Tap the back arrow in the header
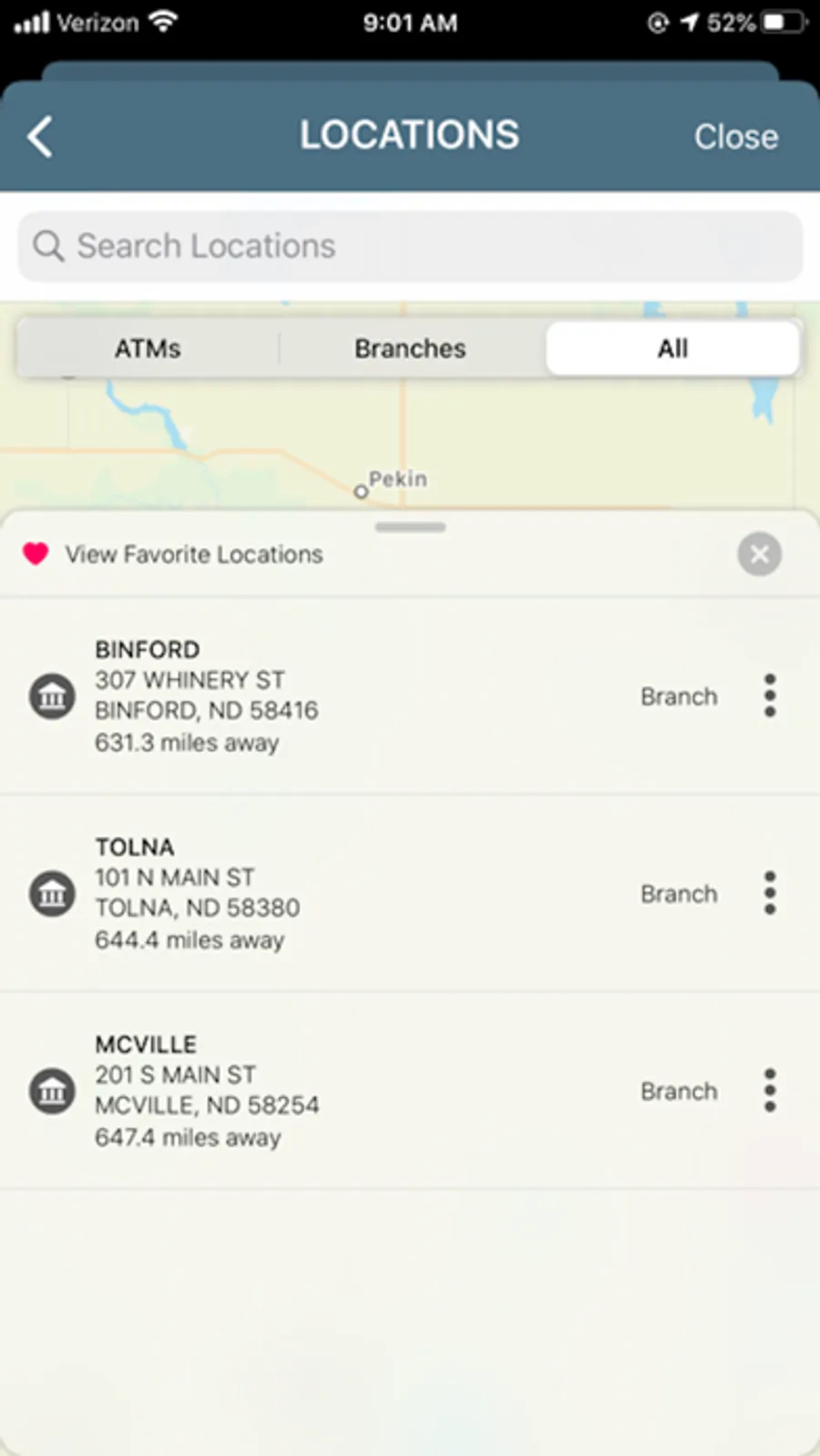This screenshot has width=820, height=1456. [38, 135]
